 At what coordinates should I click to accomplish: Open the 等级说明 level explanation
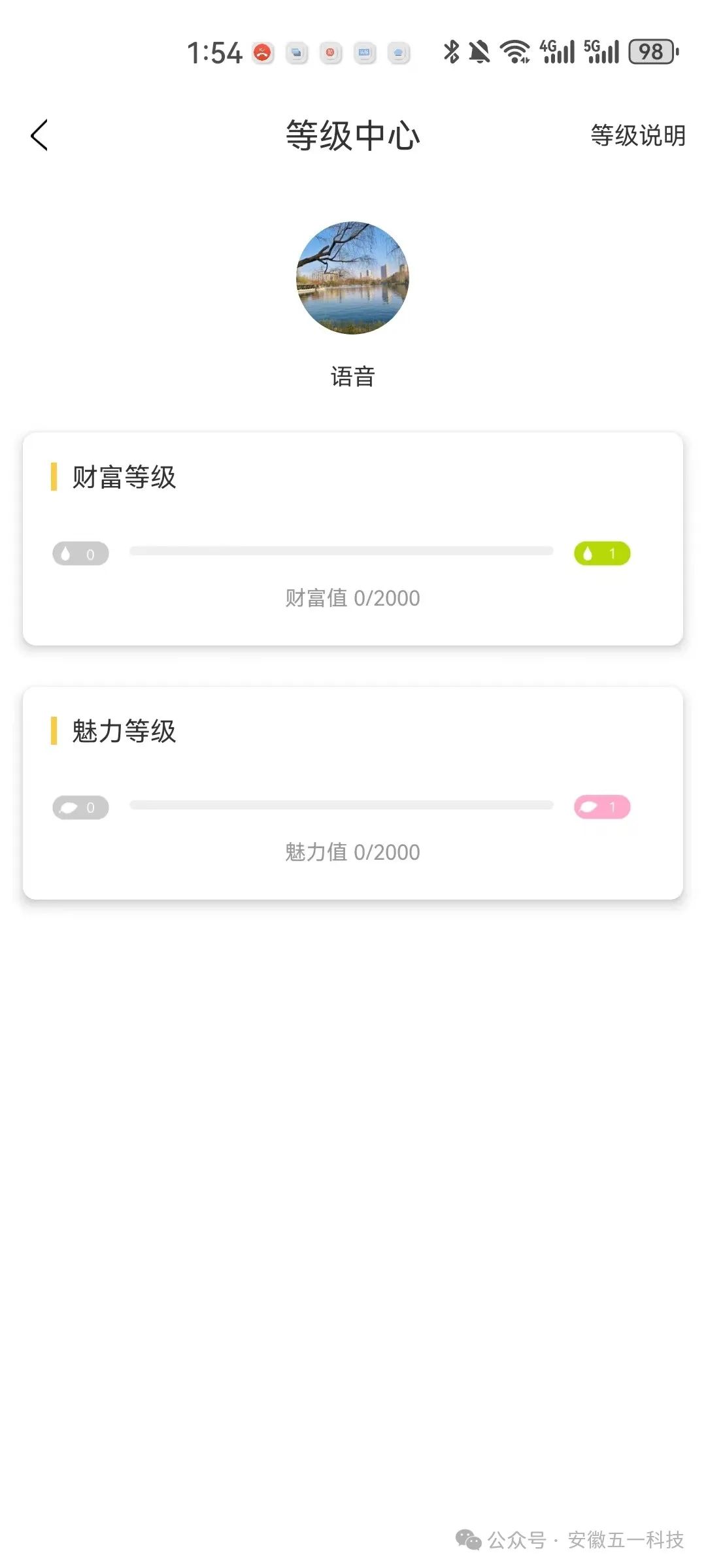pyautogui.click(x=637, y=136)
